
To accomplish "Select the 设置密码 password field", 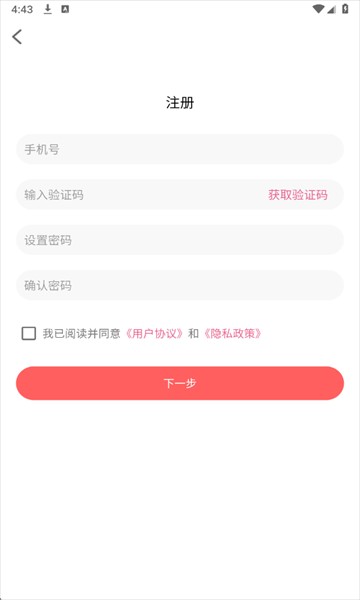I will tap(180, 240).
